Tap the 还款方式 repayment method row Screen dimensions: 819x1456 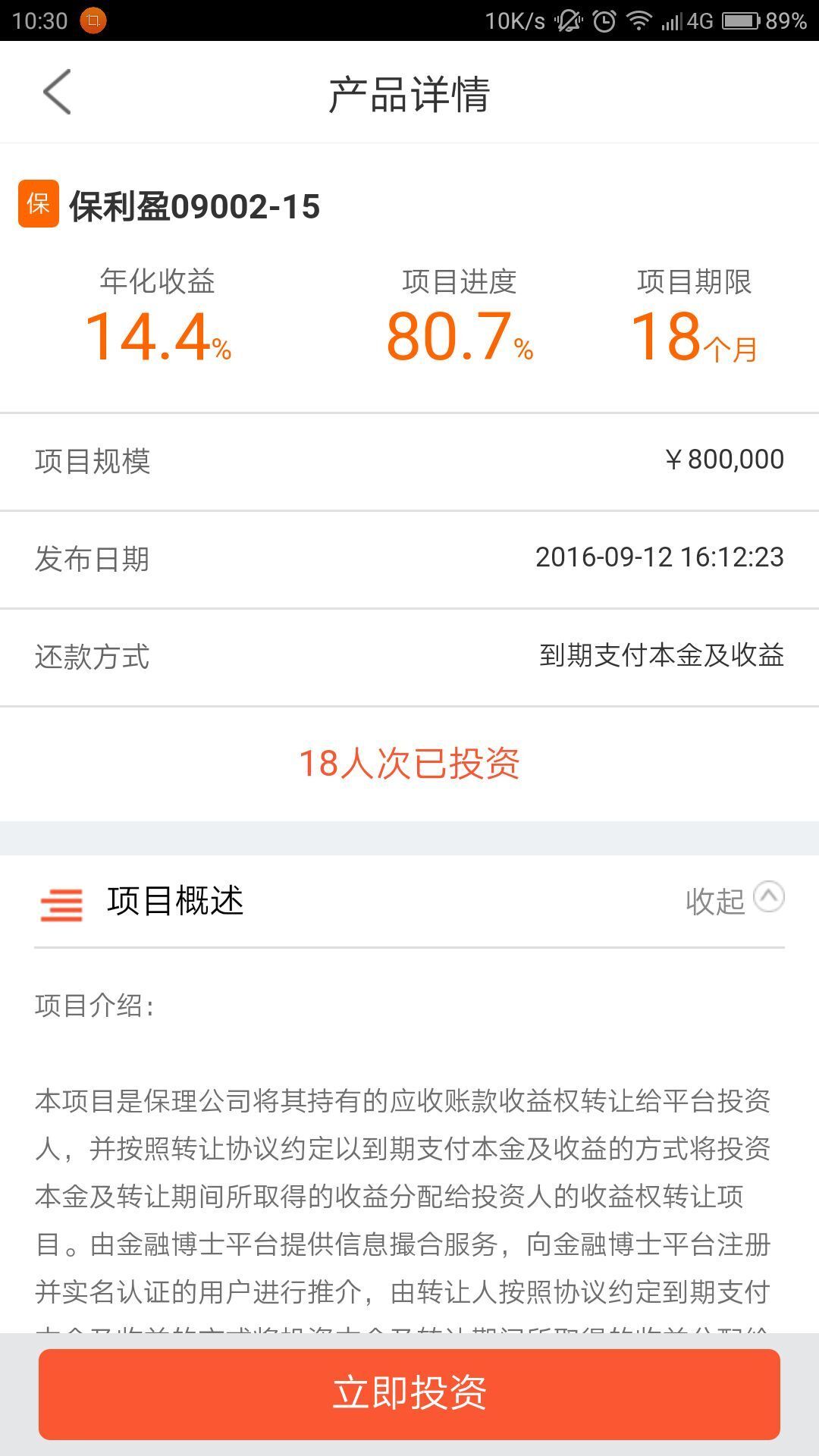[409, 657]
